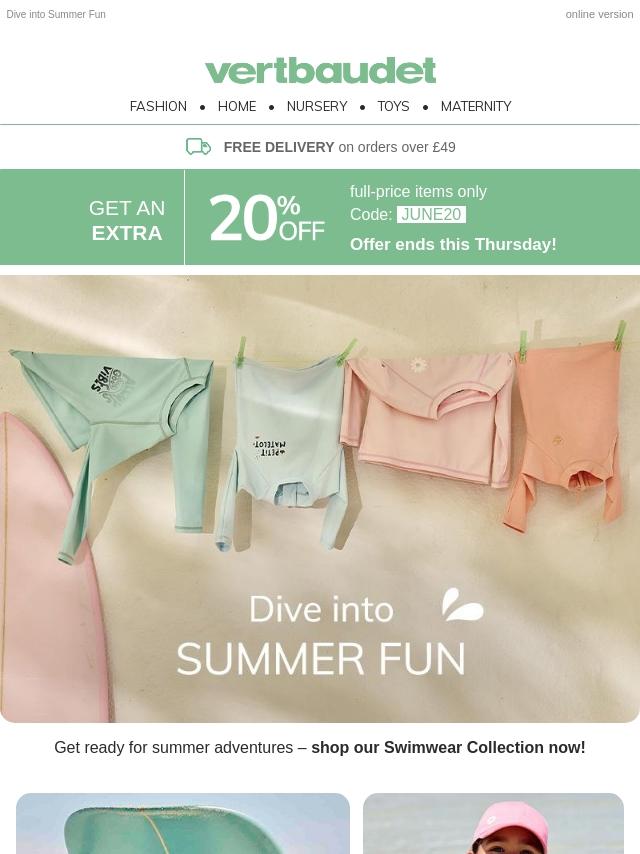Shop our Swimwear Collection now
This screenshot has width=640, height=854.
447,747
